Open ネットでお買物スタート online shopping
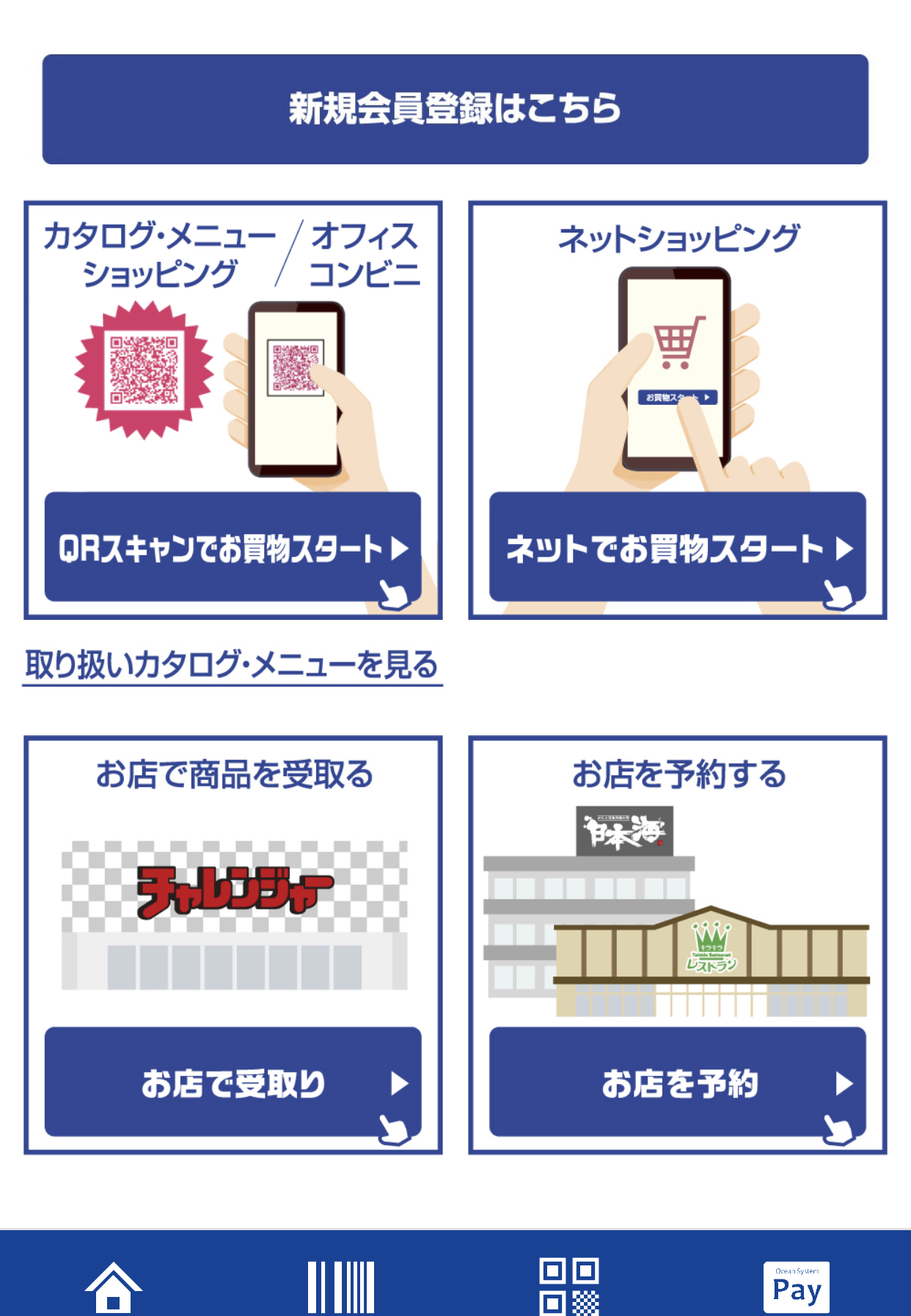911x1316 pixels. (x=677, y=548)
